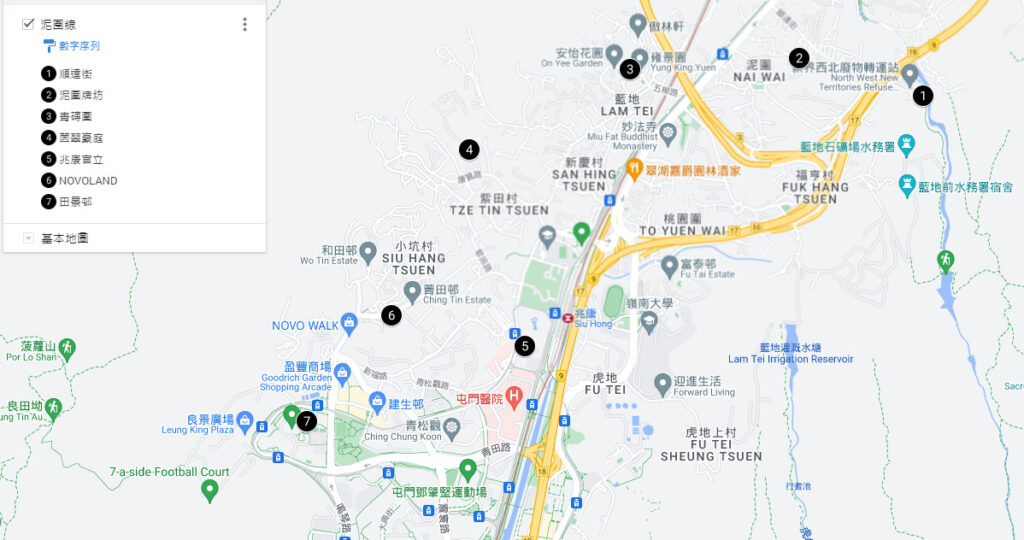The height and width of the screenshot is (540, 1024).
Task: Select 順達街 in the layer list
Action: [x=76, y=74]
